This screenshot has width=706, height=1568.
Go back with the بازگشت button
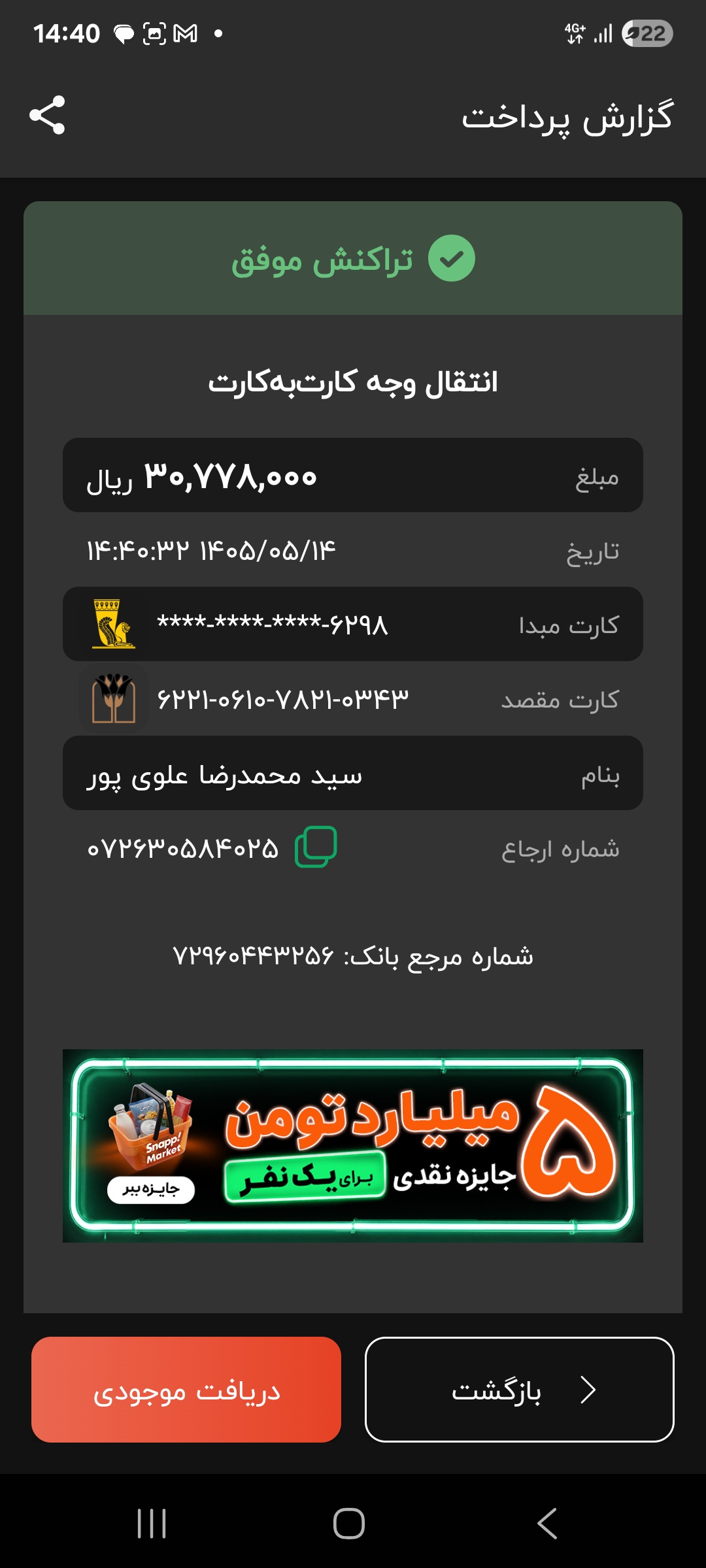(x=520, y=1390)
